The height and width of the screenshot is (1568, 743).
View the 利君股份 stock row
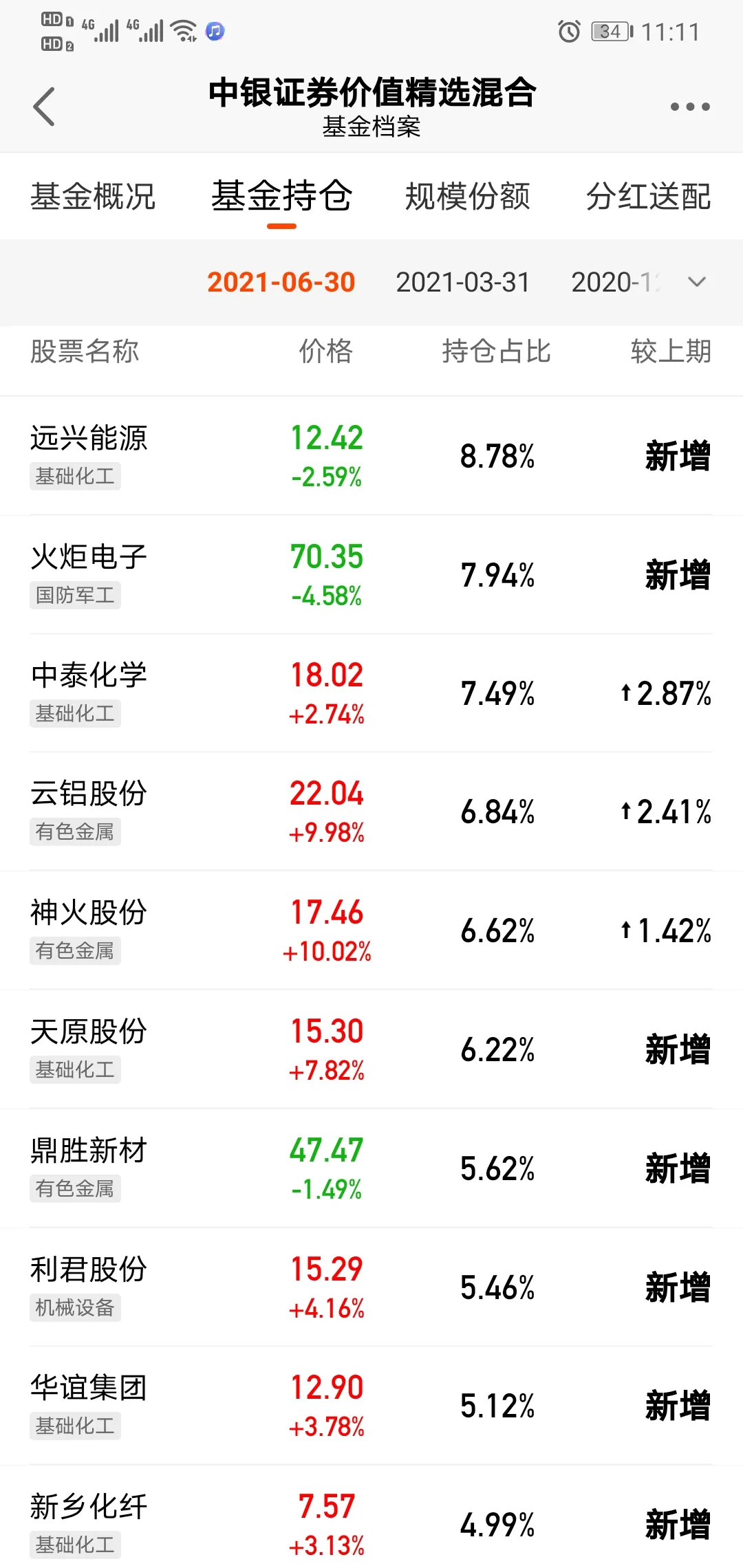[x=89, y=1270]
